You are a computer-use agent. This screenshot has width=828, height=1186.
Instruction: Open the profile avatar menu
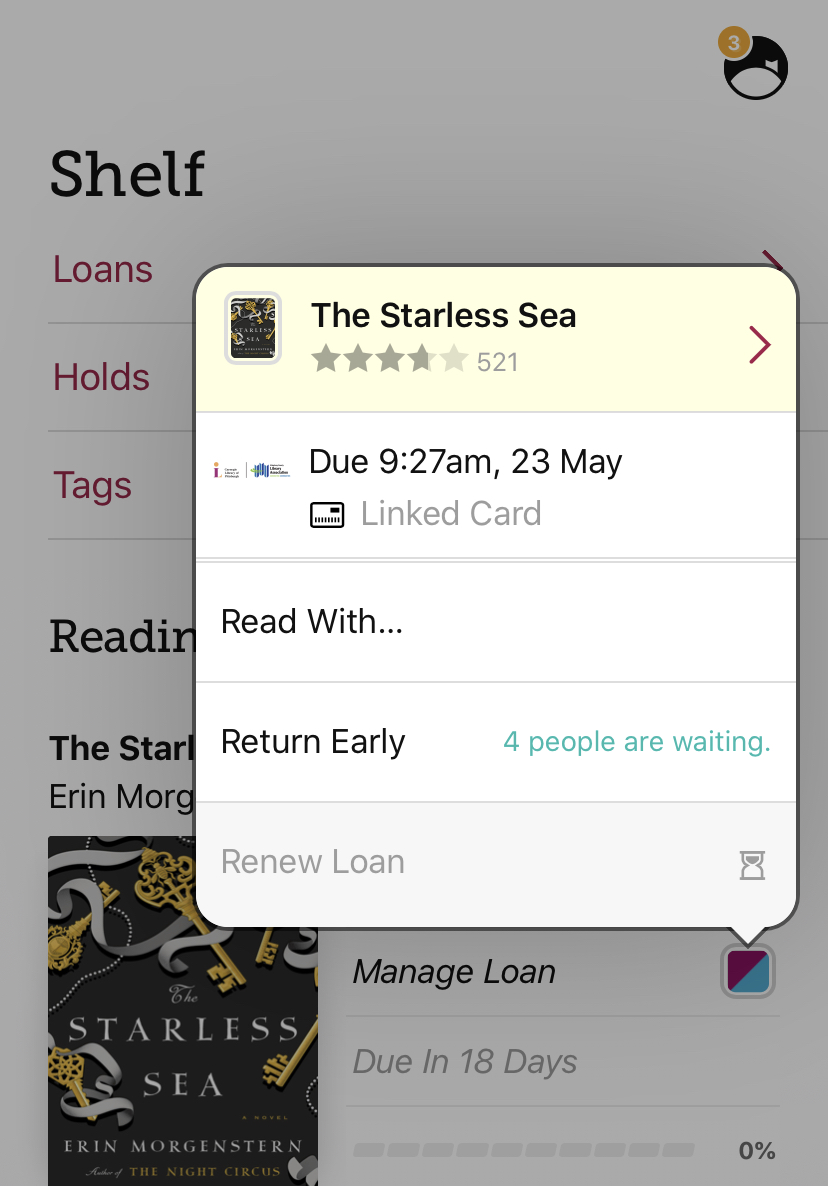click(x=755, y=67)
